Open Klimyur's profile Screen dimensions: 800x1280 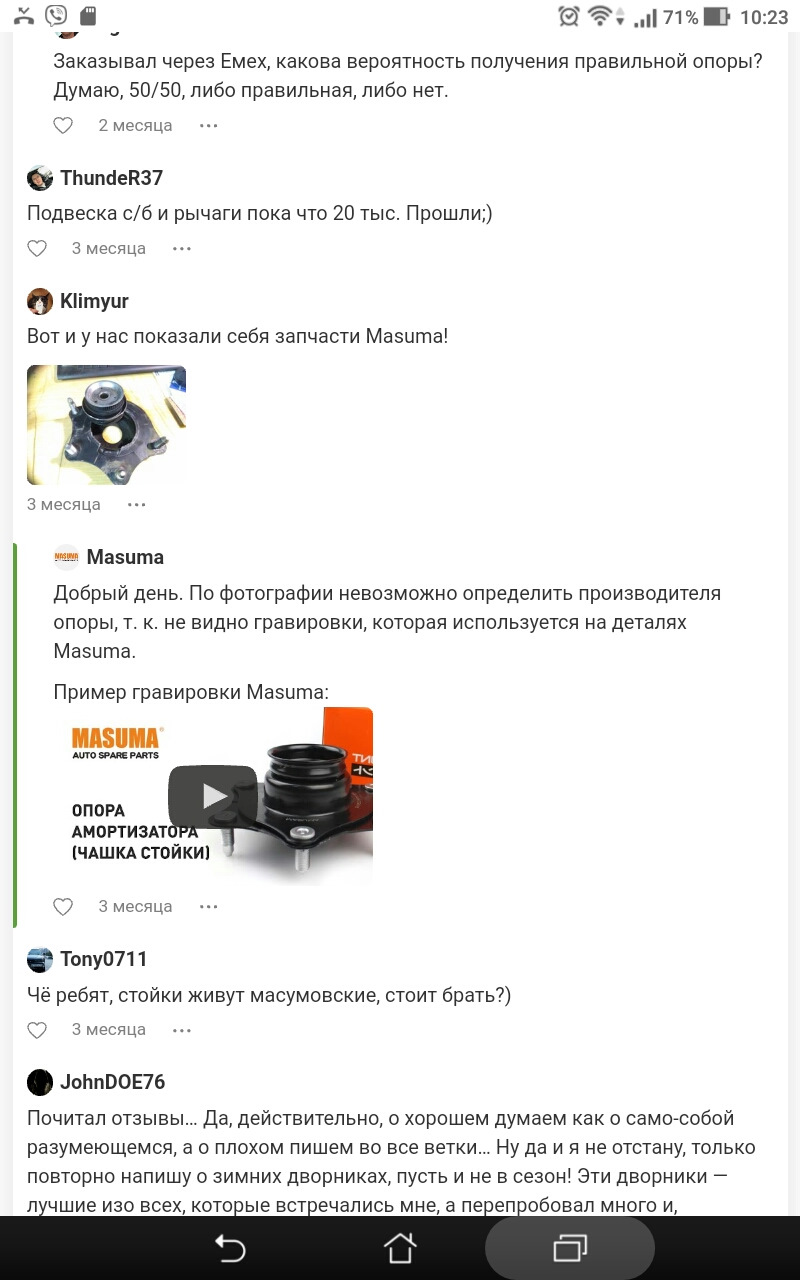tap(94, 301)
